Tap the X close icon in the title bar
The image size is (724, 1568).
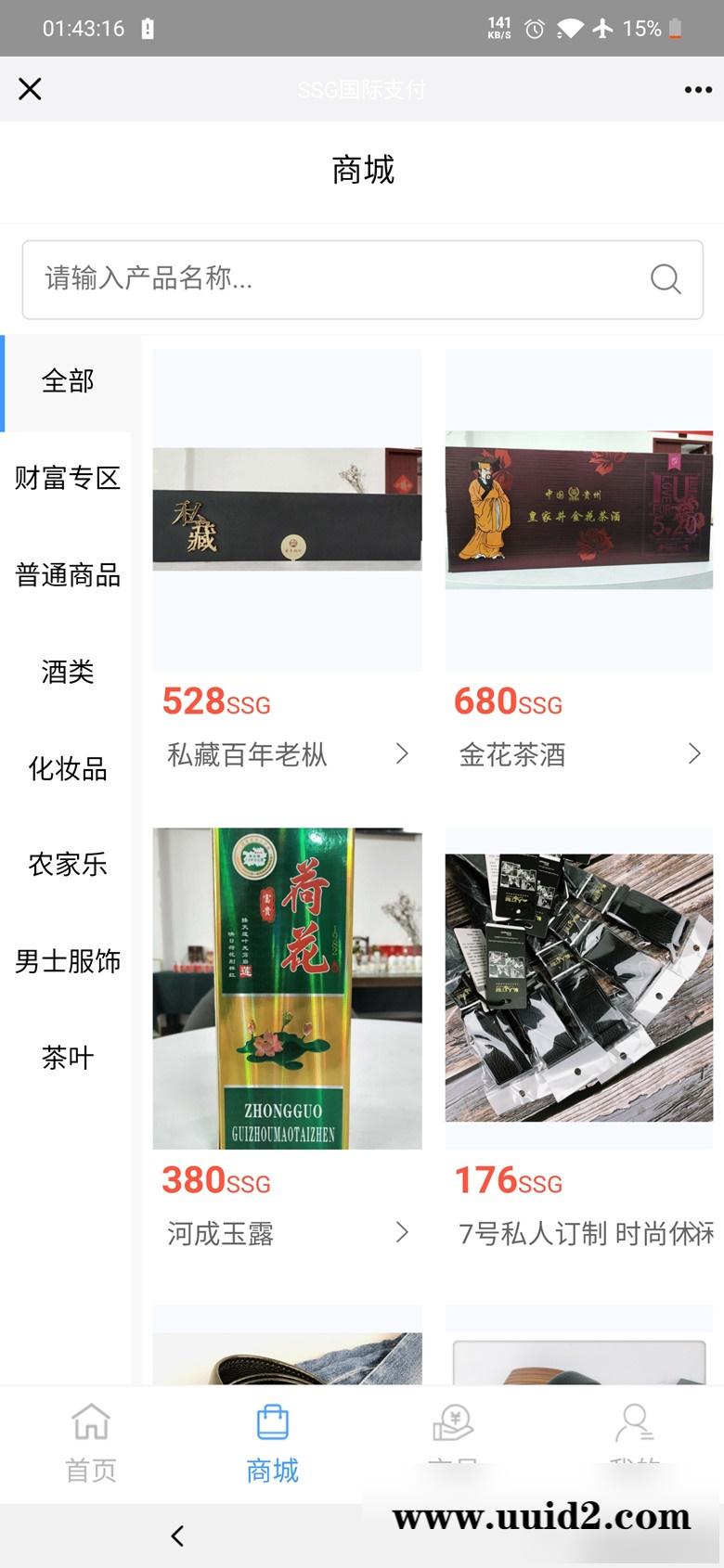[x=30, y=89]
